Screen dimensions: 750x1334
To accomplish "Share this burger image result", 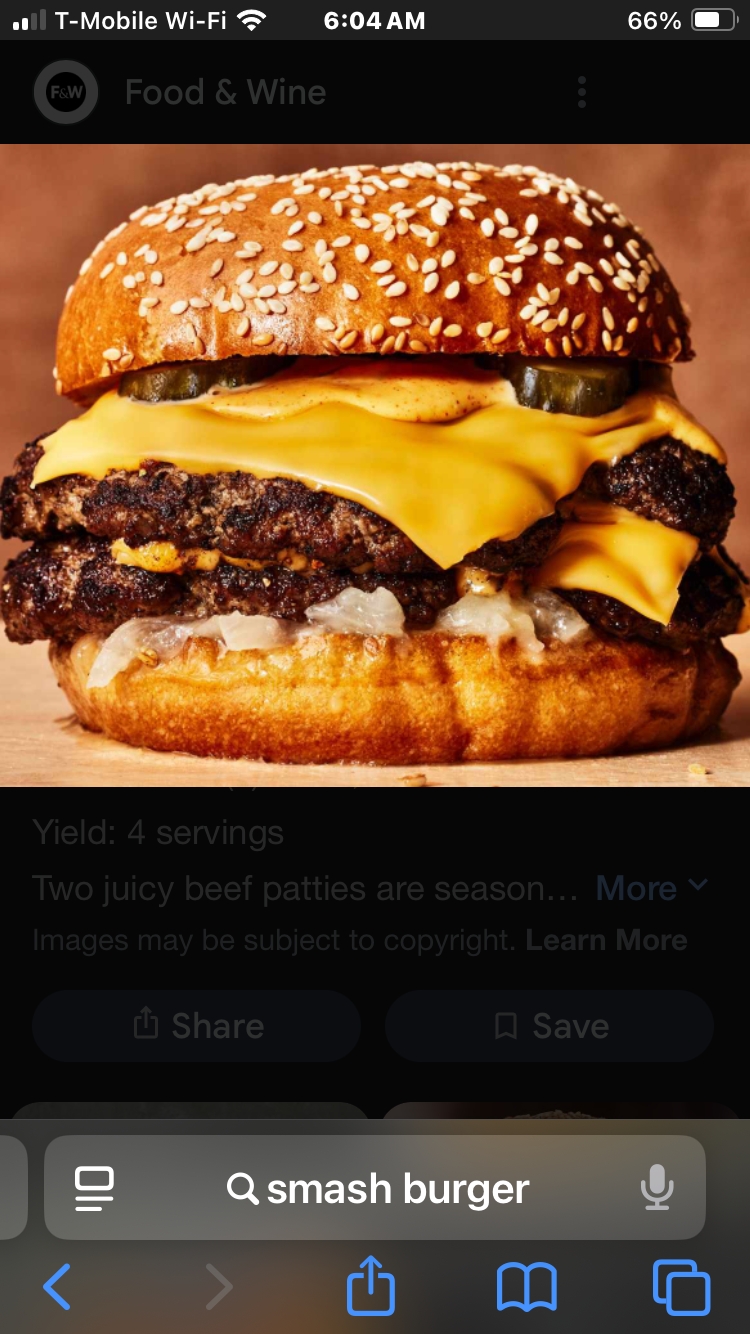I will tap(197, 1025).
